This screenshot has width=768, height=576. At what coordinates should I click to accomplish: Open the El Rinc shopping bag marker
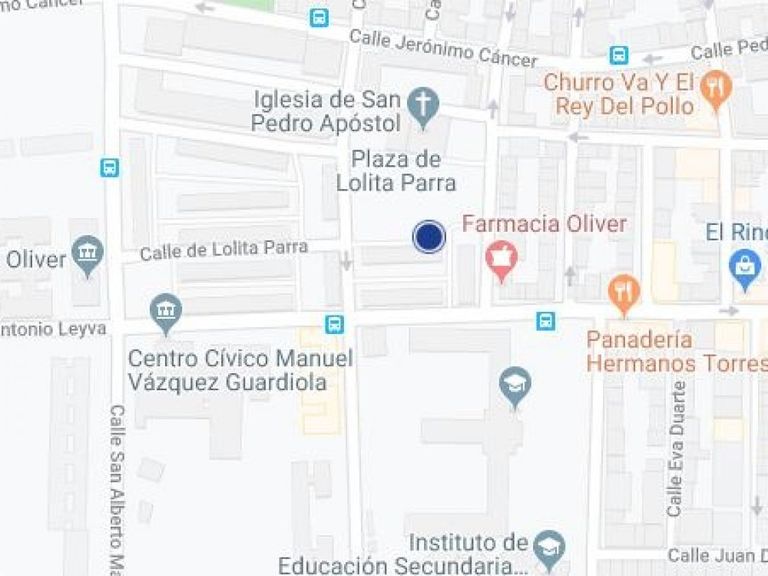coord(745,268)
